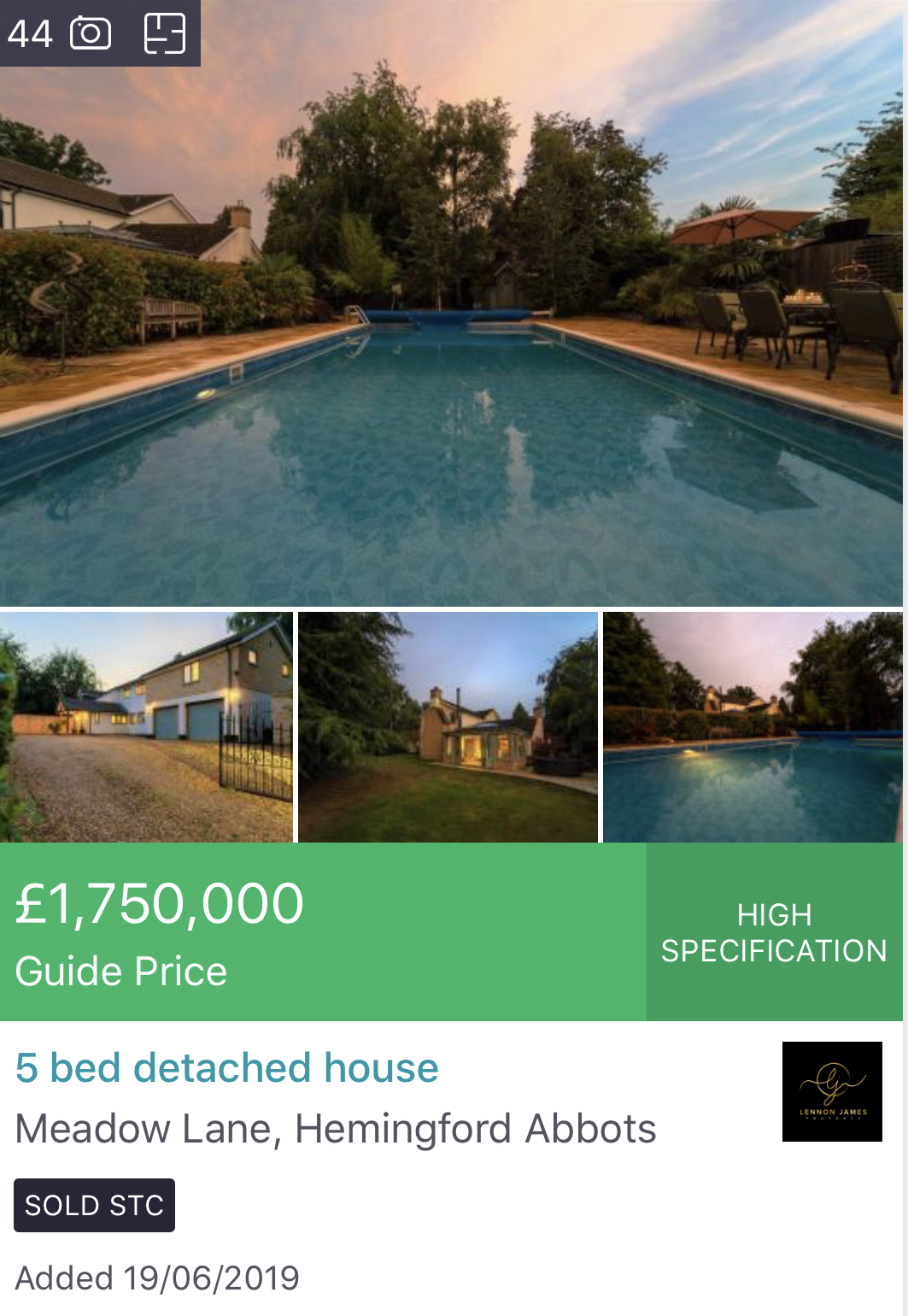908x1316 pixels.
Task: View the floorplan icon
Action: tap(165, 33)
